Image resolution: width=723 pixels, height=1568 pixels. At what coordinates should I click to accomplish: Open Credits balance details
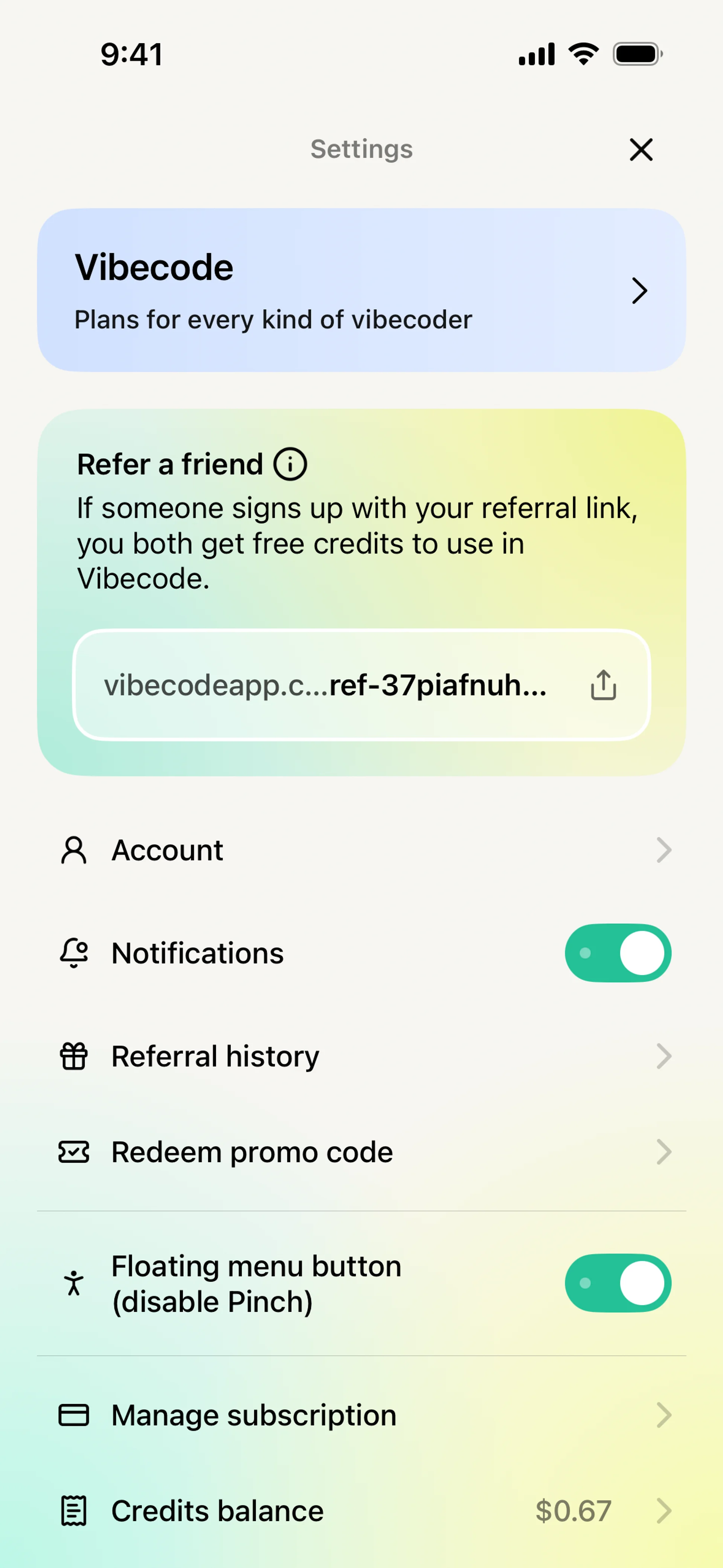click(x=361, y=1511)
